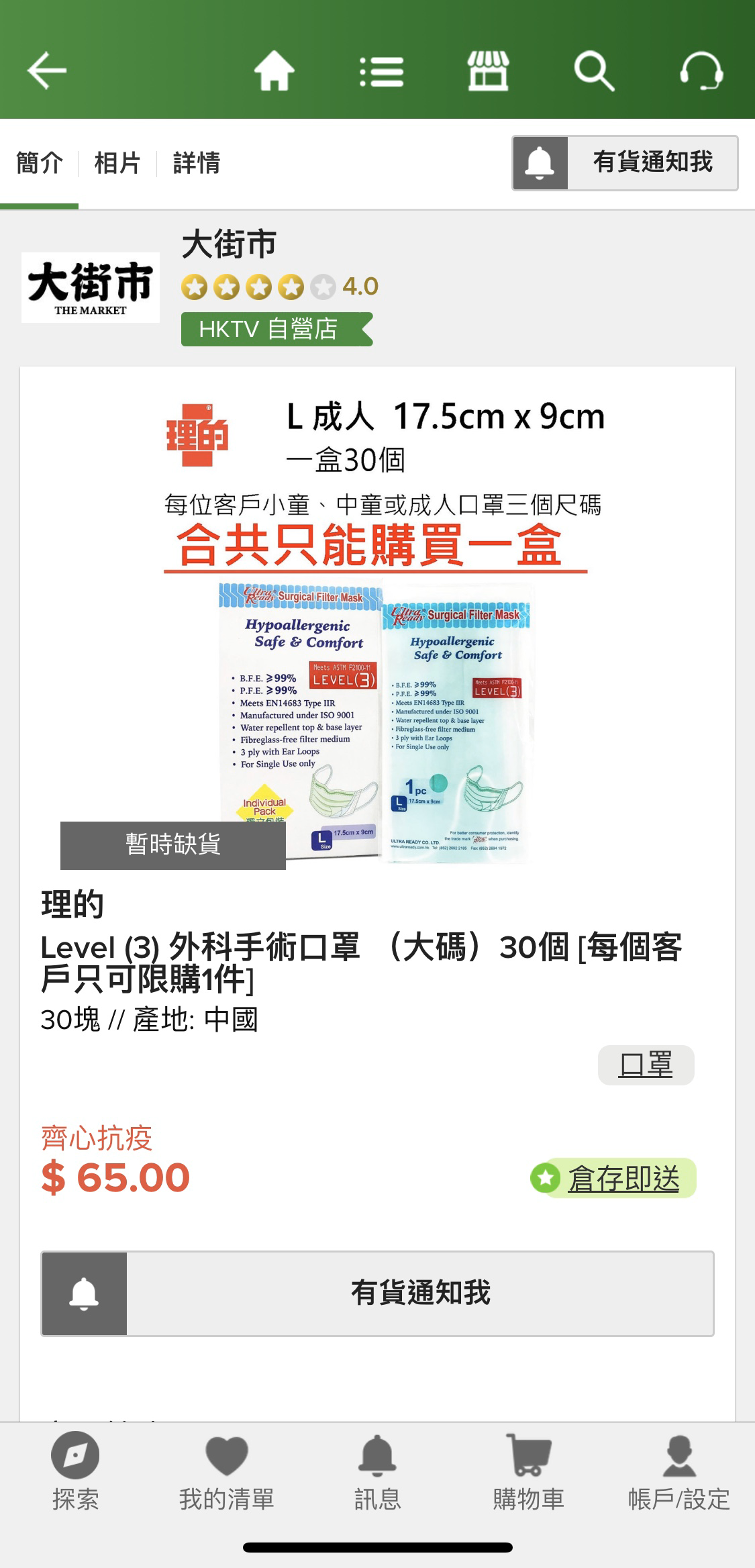755x1568 pixels.
Task: Open the 倉存即送 link
Action: (x=623, y=1178)
